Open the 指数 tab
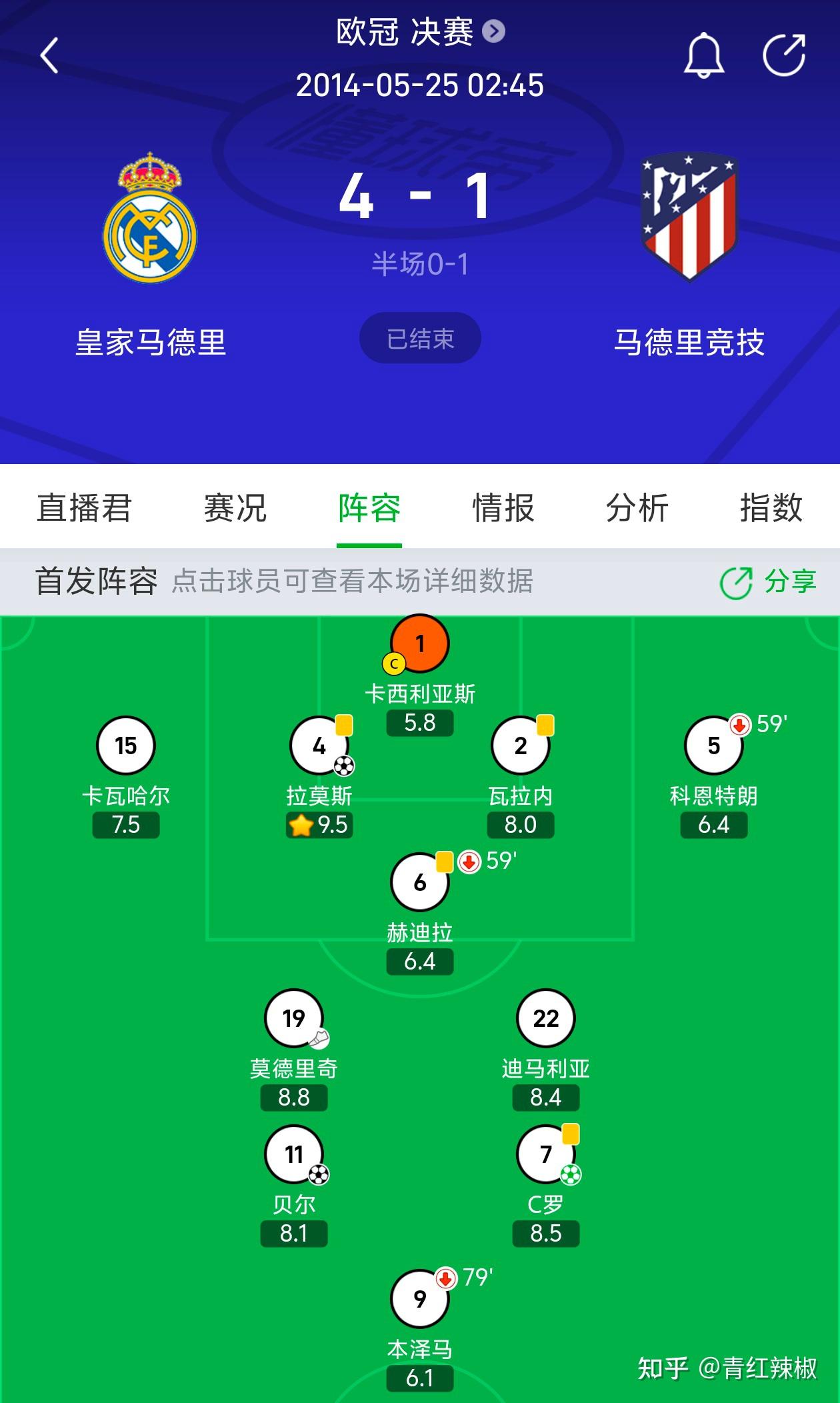 pos(771,508)
